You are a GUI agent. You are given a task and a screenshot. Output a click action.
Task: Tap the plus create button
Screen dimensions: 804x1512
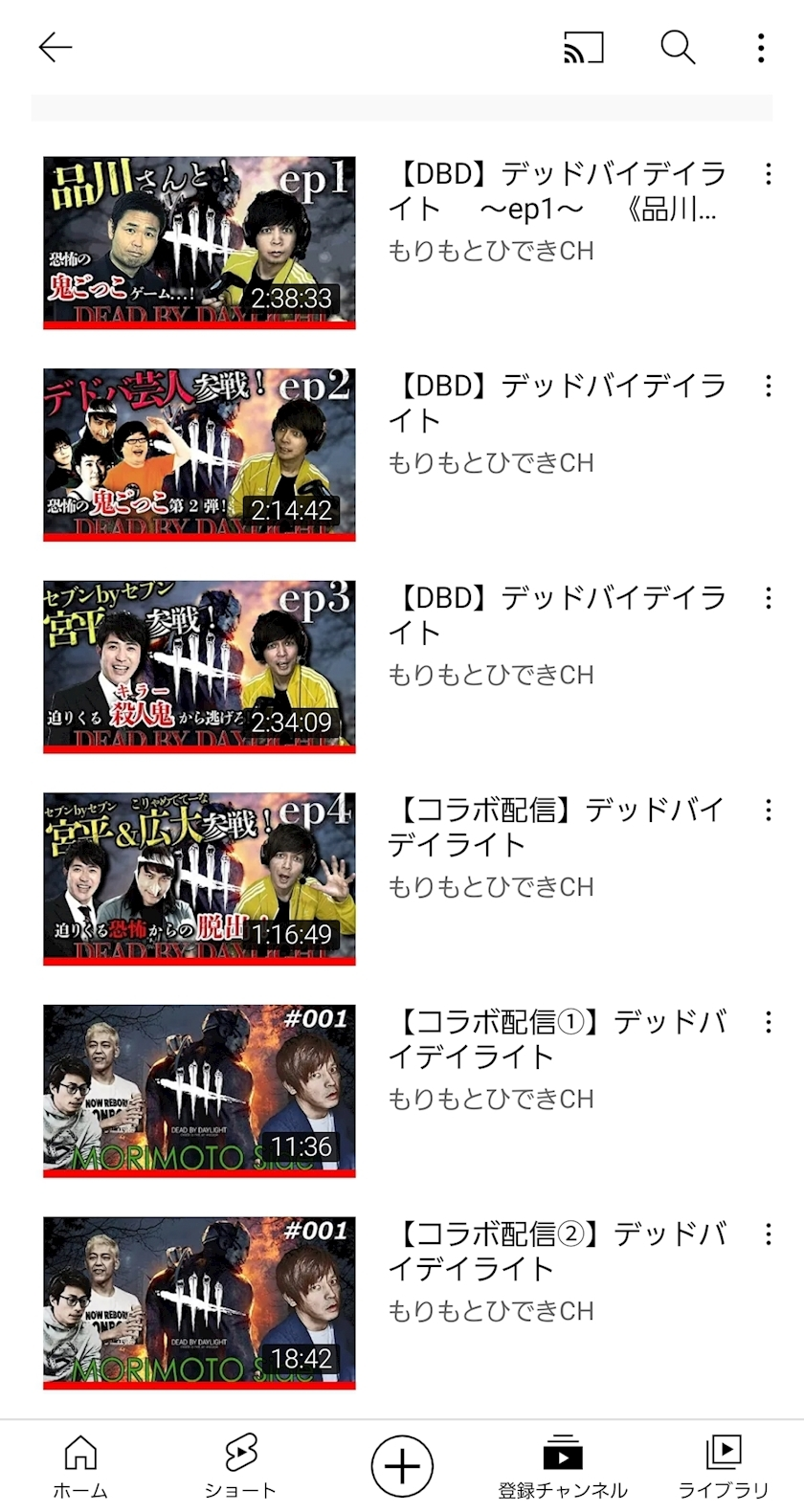click(x=402, y=1466)
